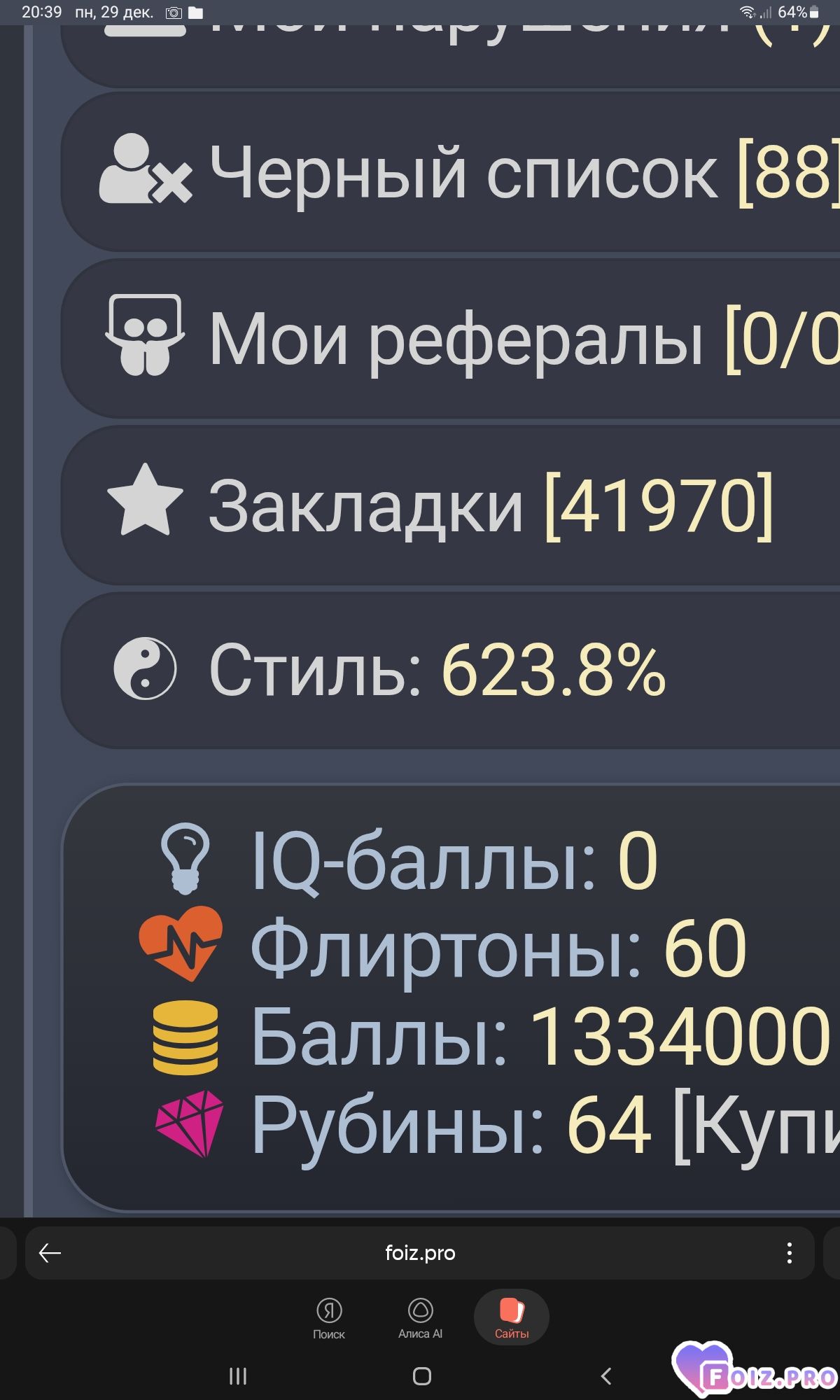This screenshot has height=1400, width=840.
Task: Go to the home screen
Action: click(x=421, y=1376)
